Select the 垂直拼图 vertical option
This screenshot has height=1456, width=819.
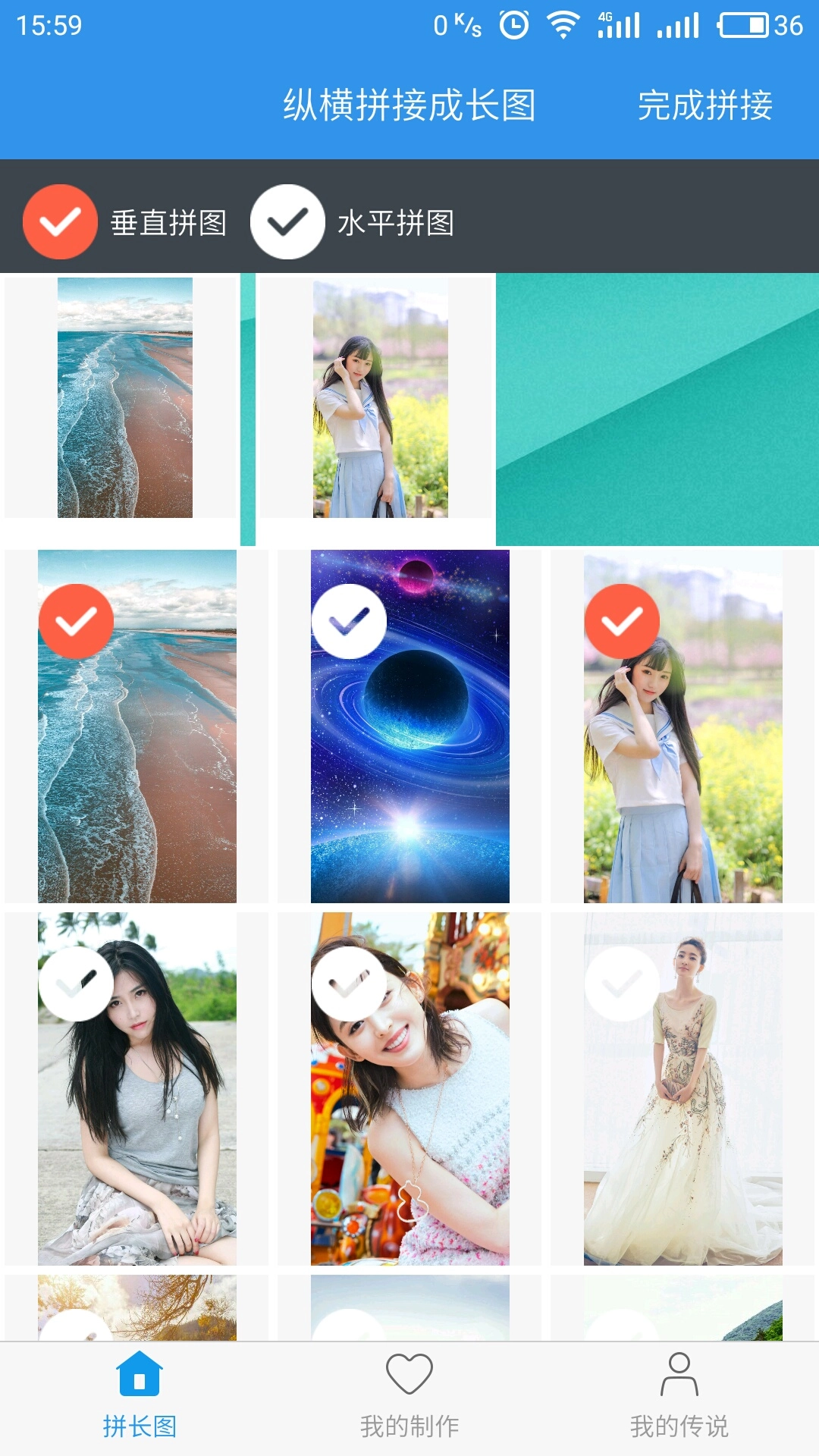coord(60,222)
